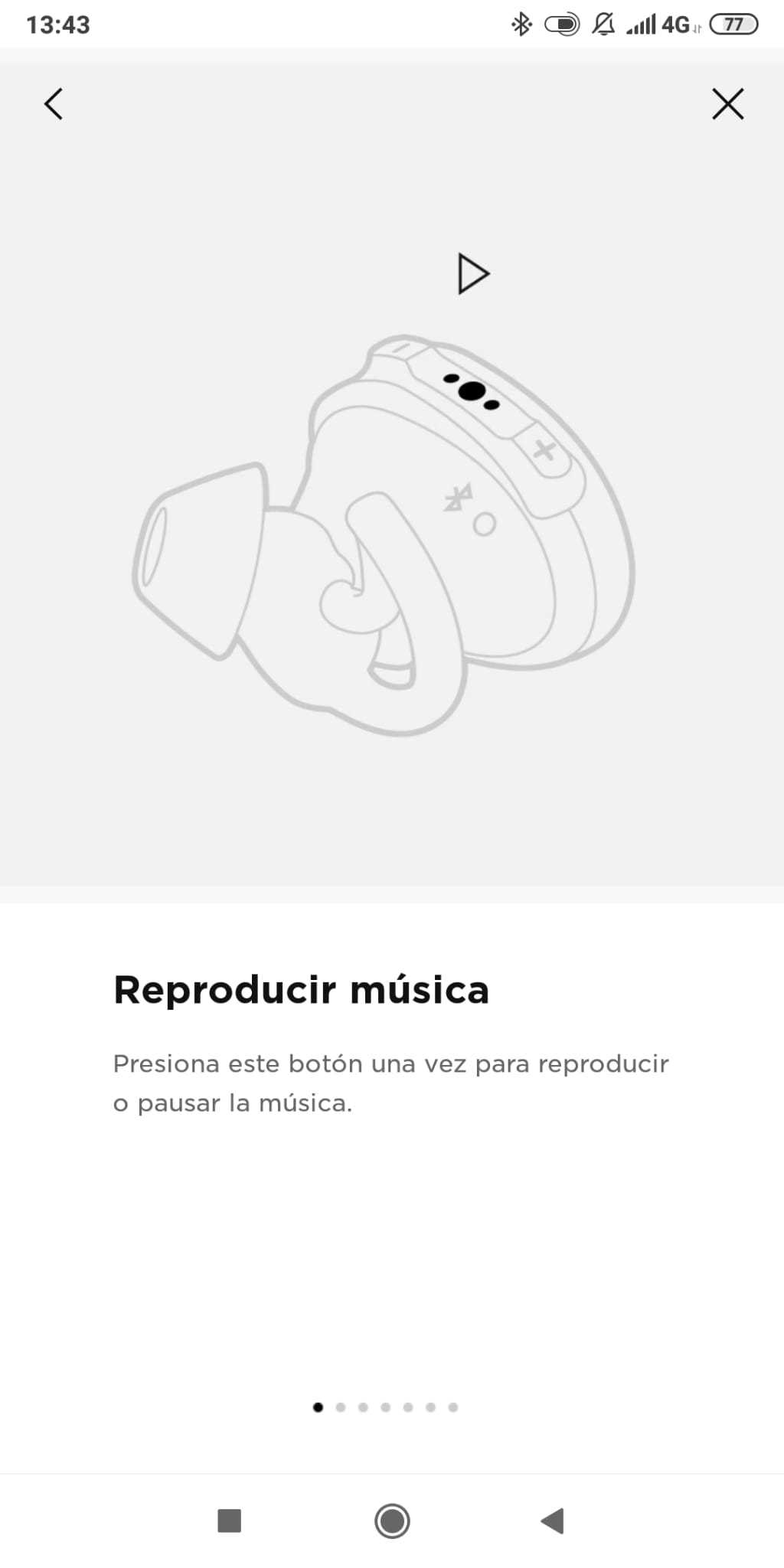Screen dimensions: 784x1568
Task: Tap the system home button
Action: 392,1521
